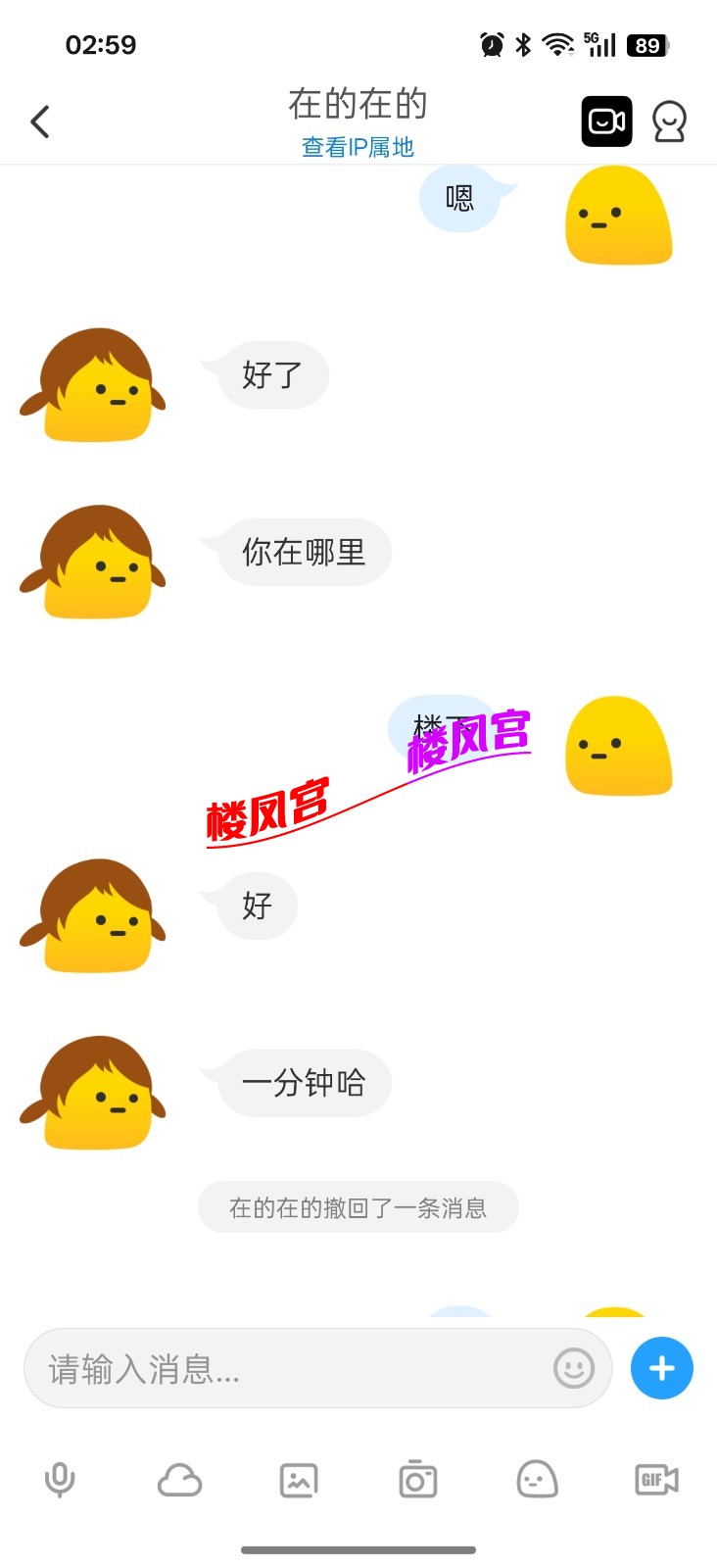
Task: Select the voice message microphone icon
Action: [x=61, y=1480]
